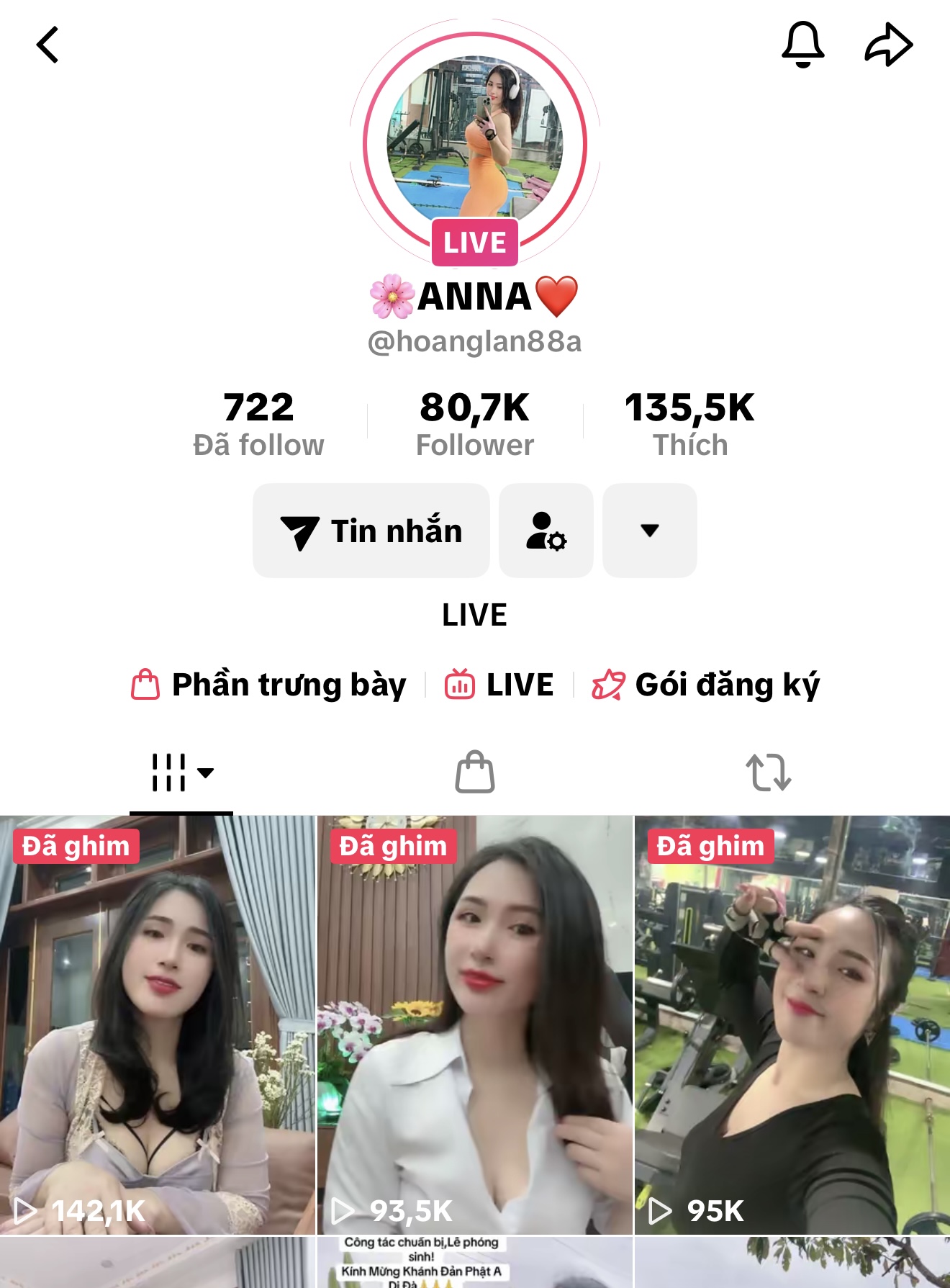Expand the suggested accounts dropdown arrow
Viewport: 950px width, 1288px height.
pos(649,531)
